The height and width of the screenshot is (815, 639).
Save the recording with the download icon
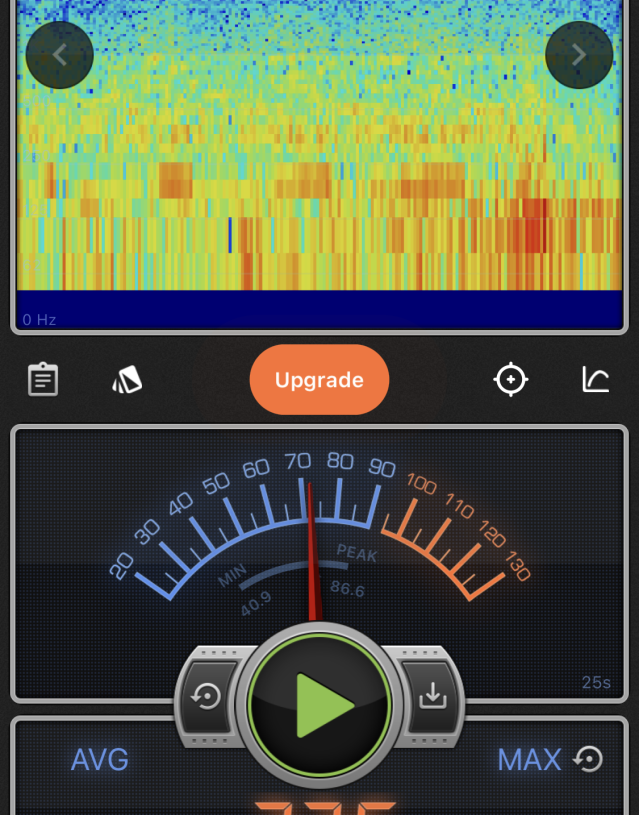click(x=432, y=697)
